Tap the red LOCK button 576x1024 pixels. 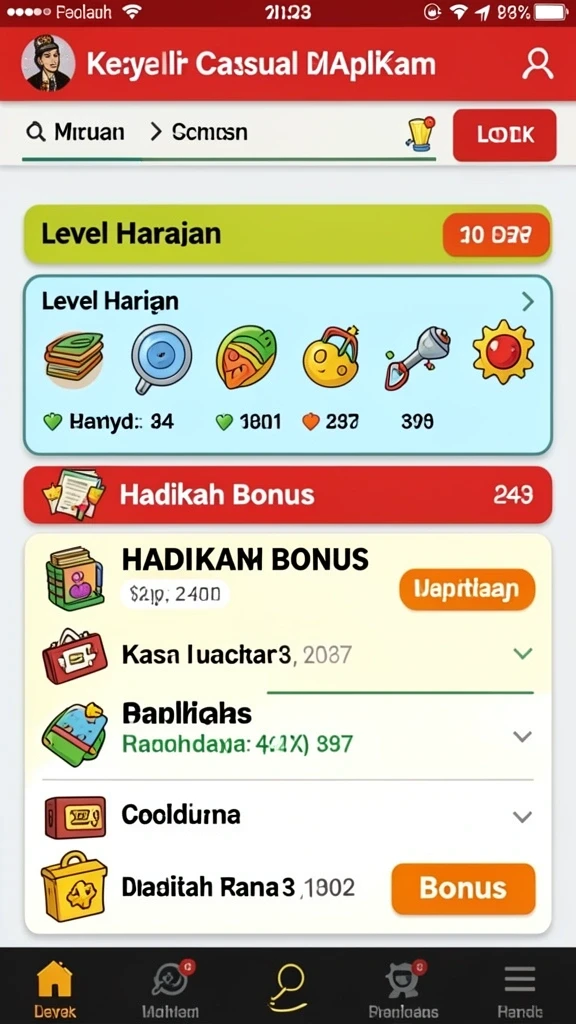tap(505, 135)
